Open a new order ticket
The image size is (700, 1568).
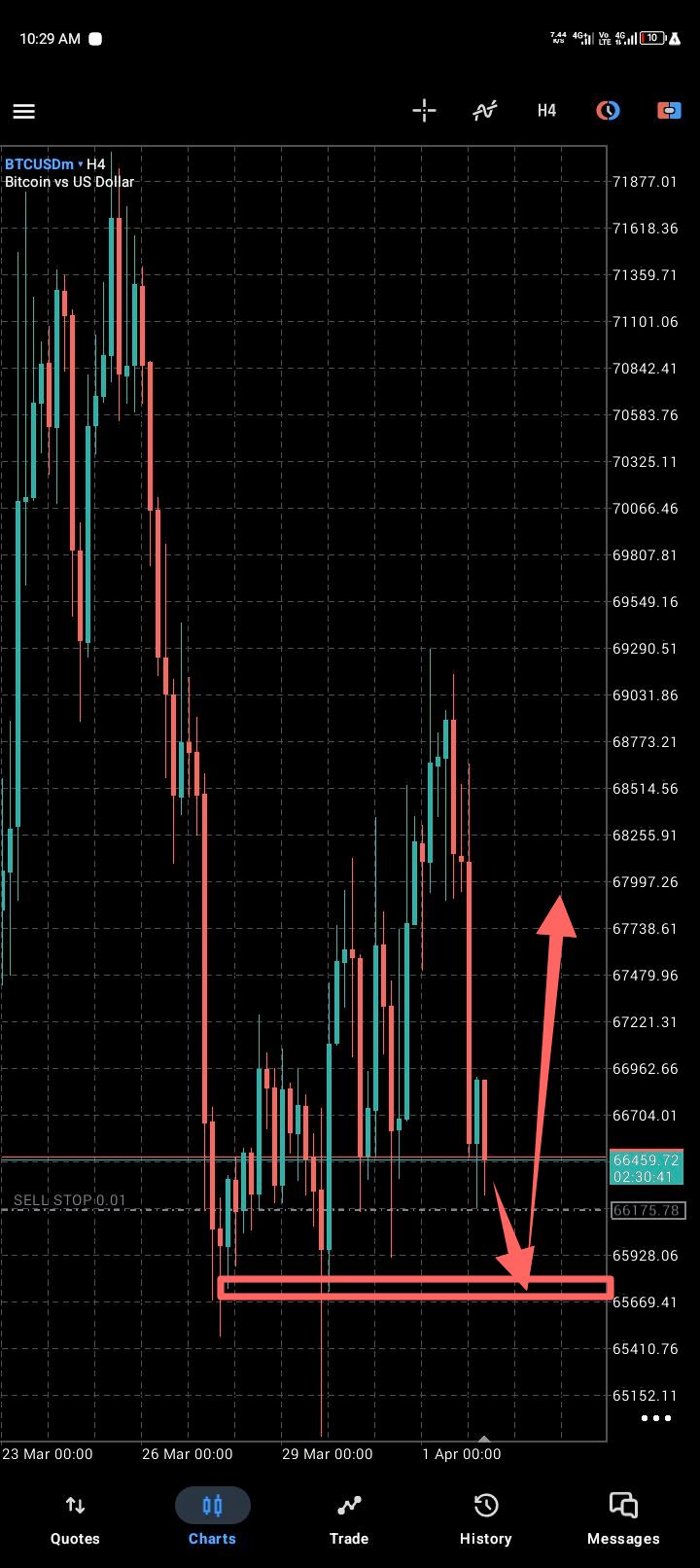click(669, 110)
